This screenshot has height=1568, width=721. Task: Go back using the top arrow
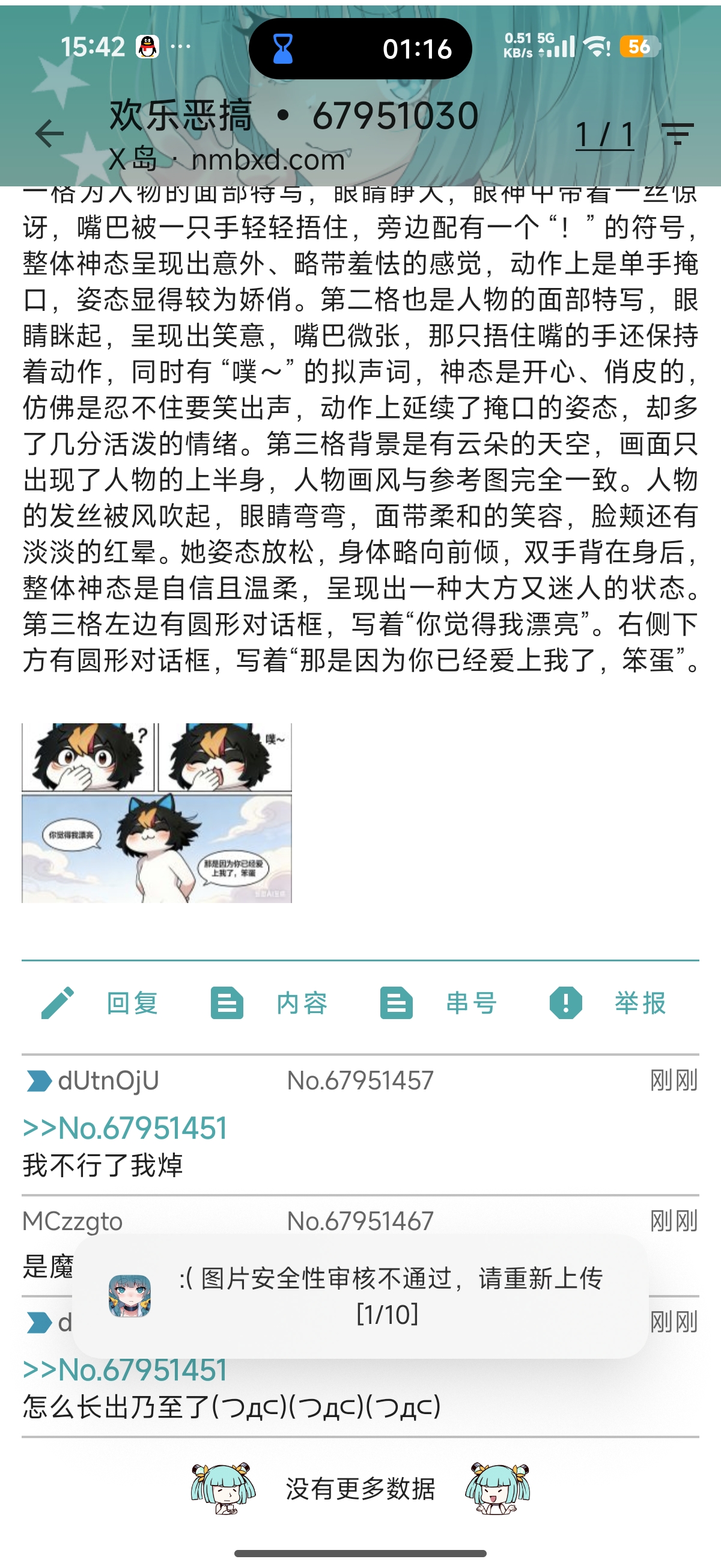[x=49, y=134]
